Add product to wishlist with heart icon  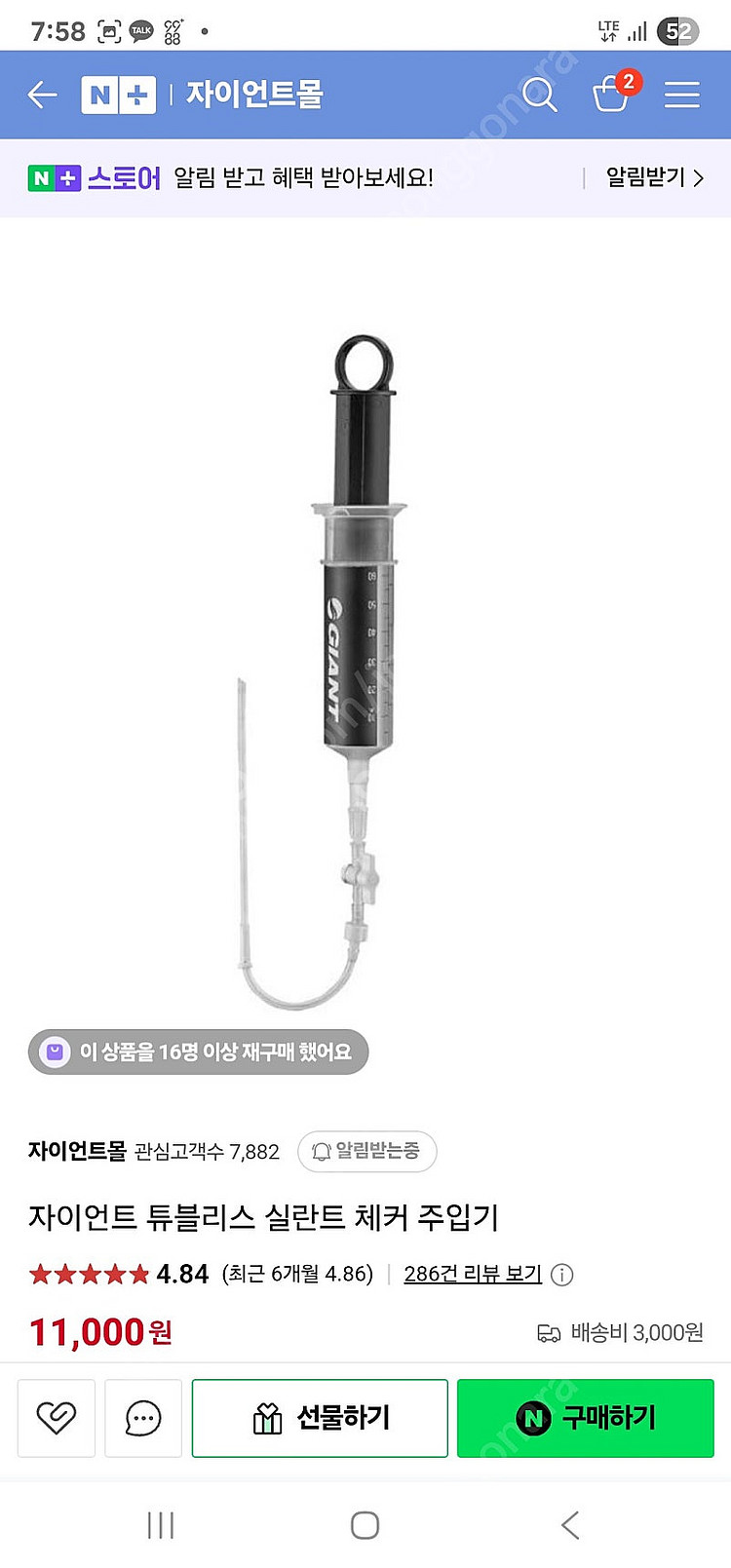(x=57, y=1418)
